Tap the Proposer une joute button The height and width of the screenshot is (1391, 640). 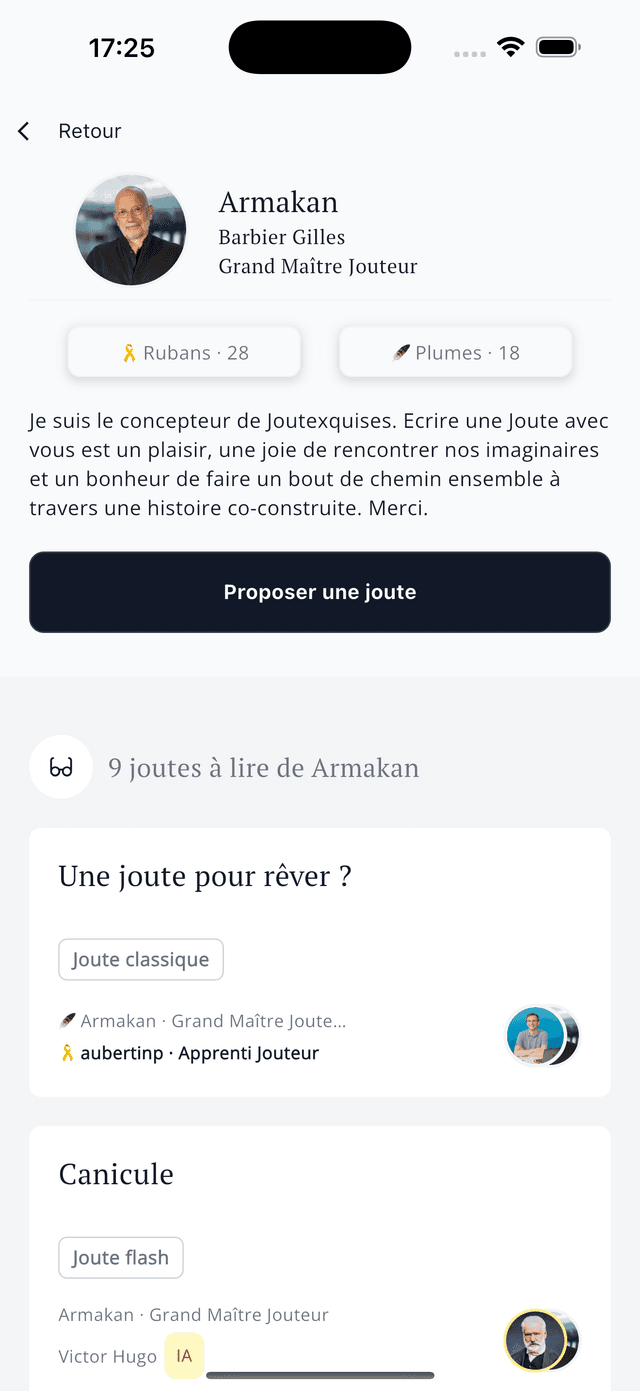click(320, 592)
